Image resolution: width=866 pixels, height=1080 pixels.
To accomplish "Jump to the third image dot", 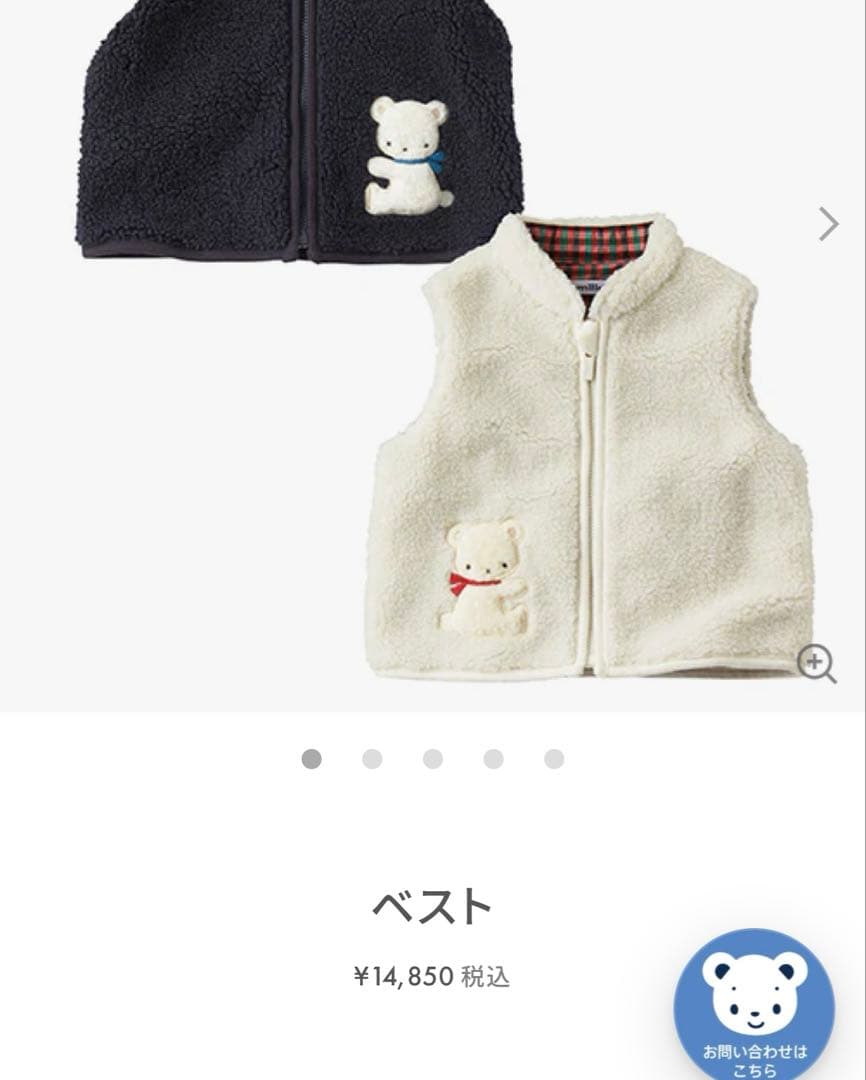I will [433, 759].
